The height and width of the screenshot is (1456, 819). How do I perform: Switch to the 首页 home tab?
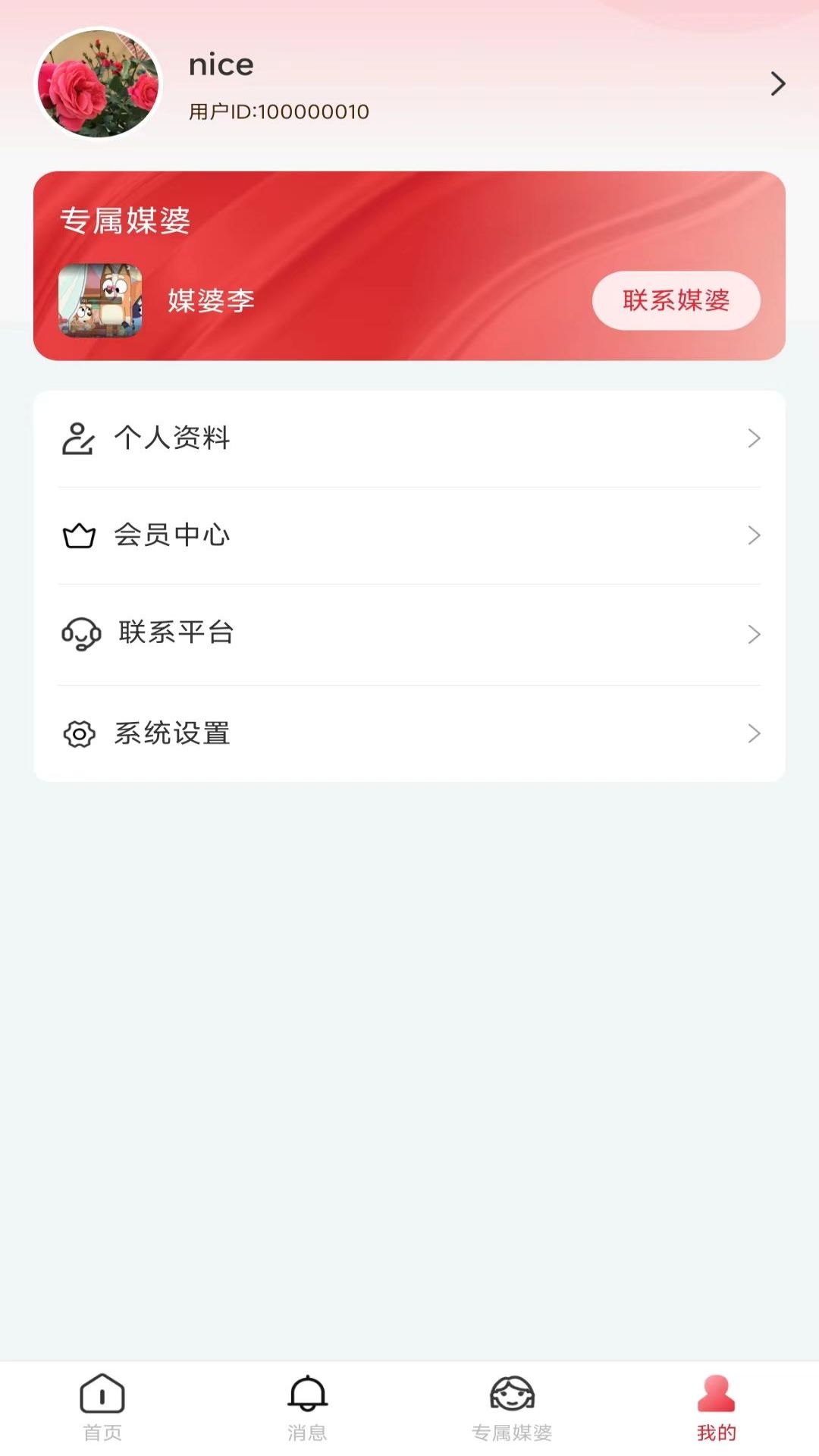coord(102,1407)
